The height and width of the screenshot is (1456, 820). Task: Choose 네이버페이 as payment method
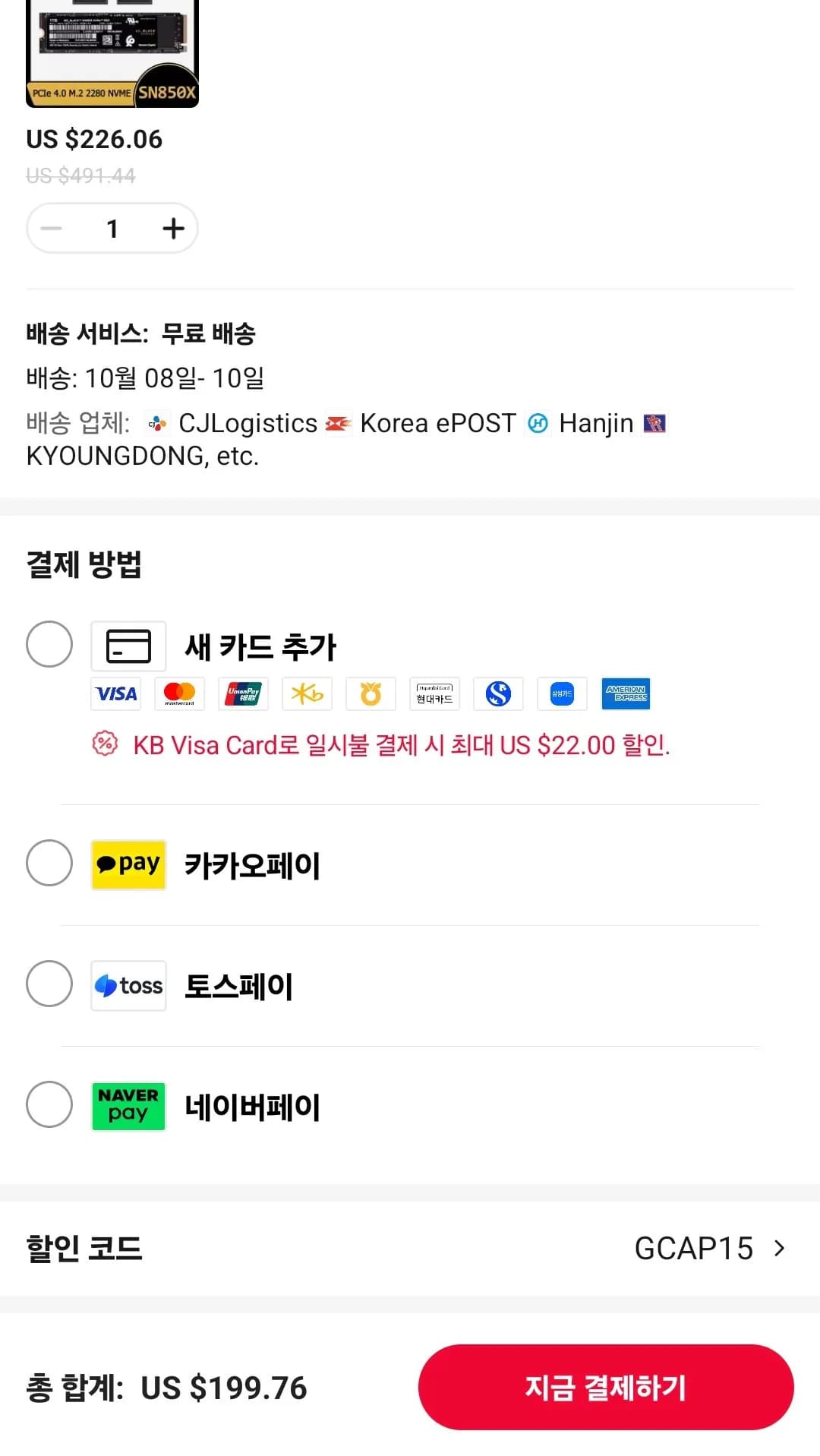(x=49, y=1104)
